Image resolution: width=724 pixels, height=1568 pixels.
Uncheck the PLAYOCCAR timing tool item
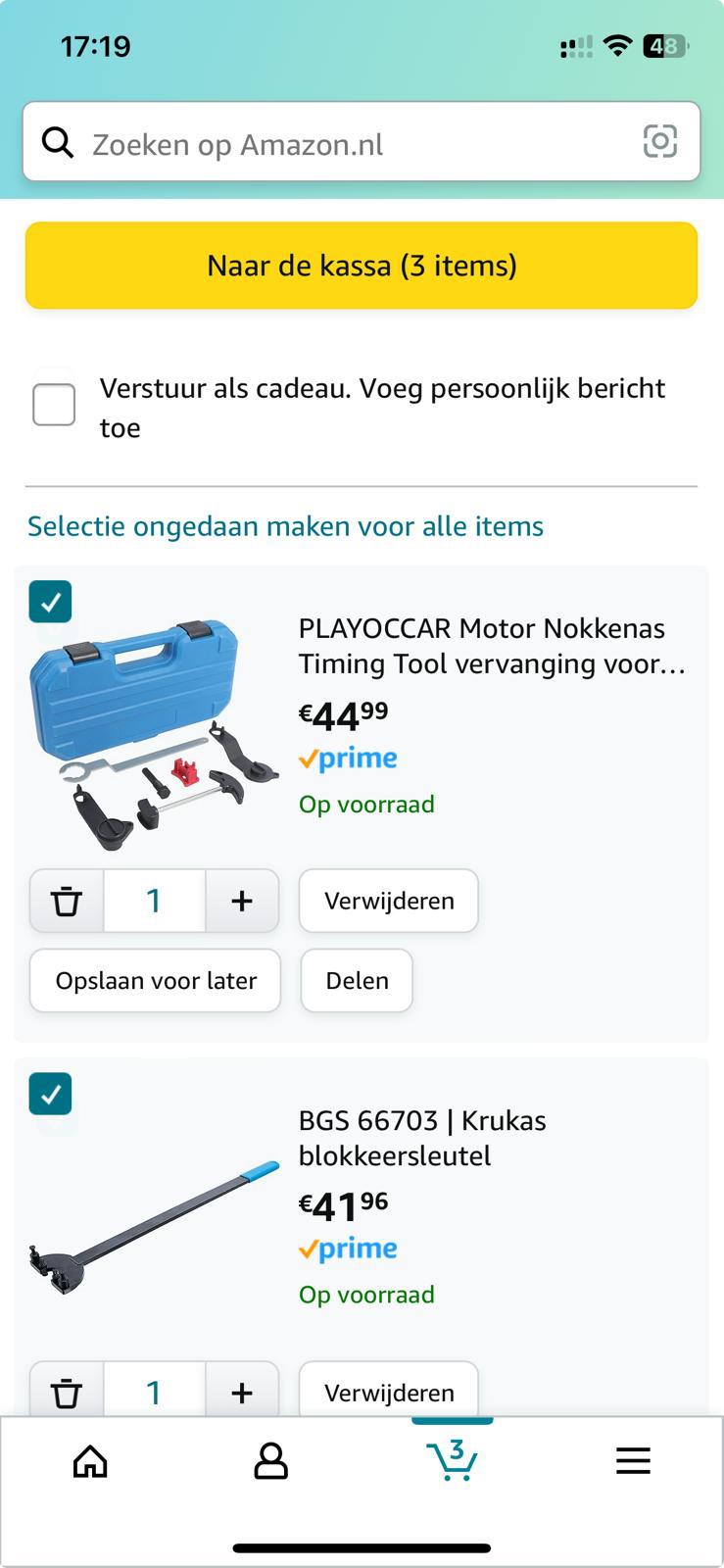coord(51,602)
